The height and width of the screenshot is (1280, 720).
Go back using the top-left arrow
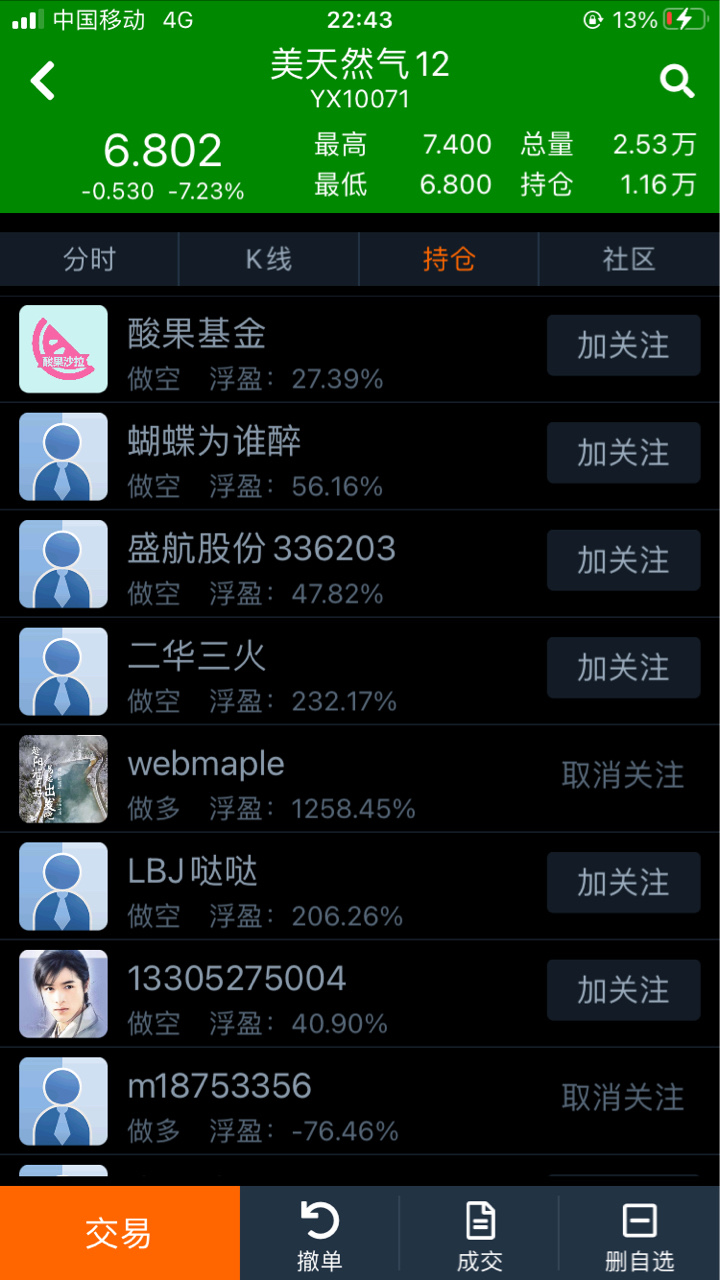(x=43, y=80)
